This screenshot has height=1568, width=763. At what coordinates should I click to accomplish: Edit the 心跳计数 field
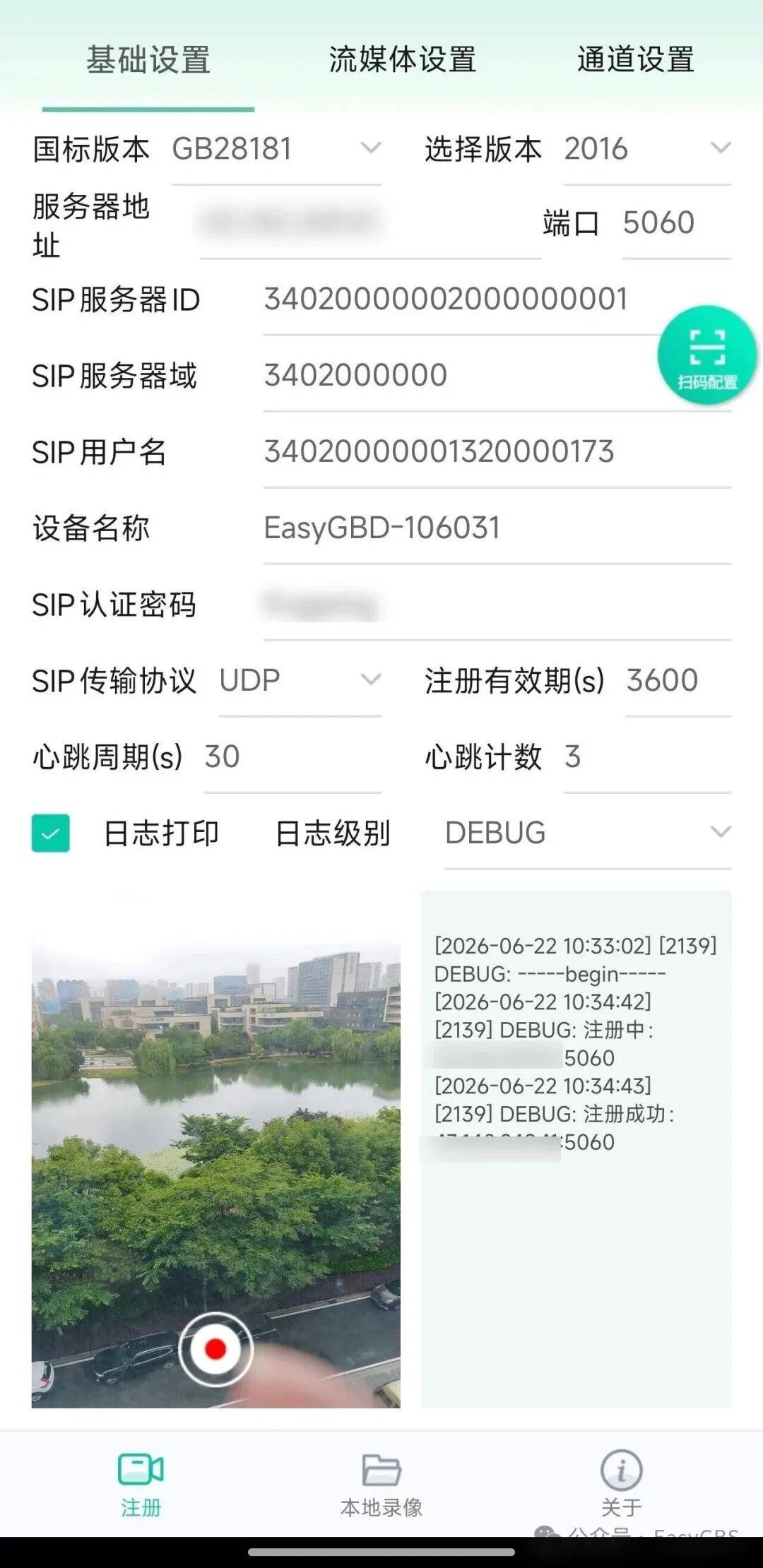click(646, 757)
